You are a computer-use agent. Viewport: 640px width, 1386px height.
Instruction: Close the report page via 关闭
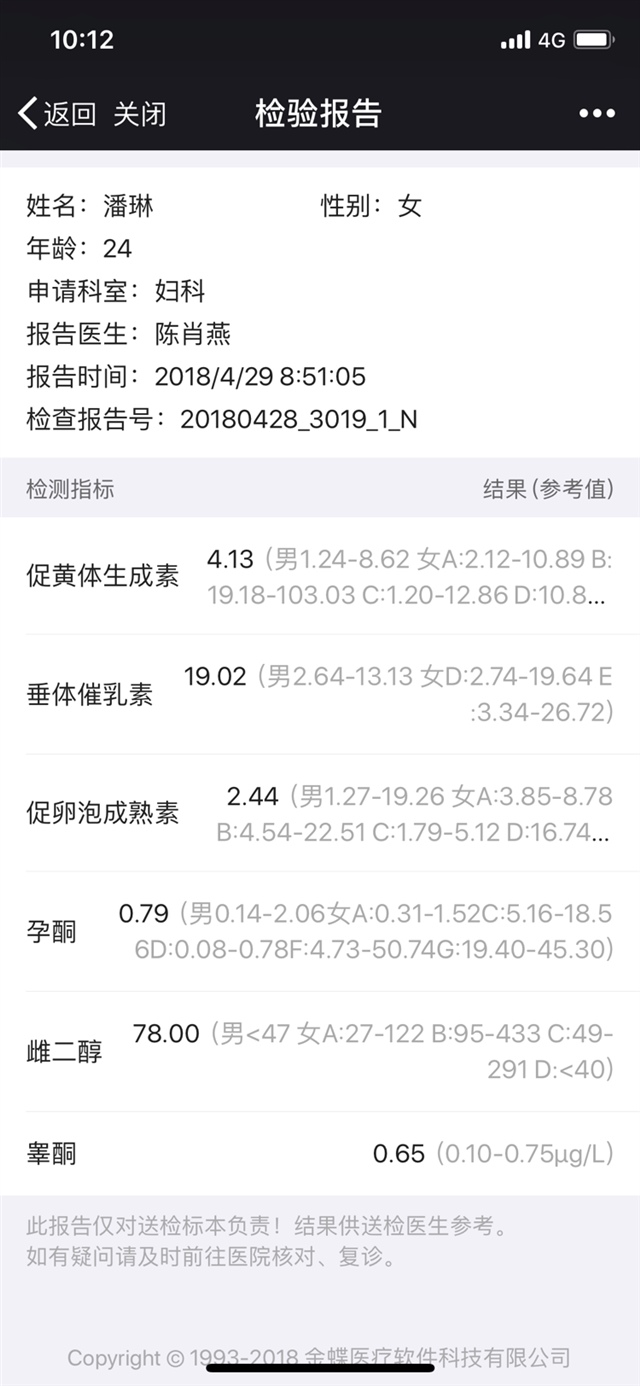point(139,114)
